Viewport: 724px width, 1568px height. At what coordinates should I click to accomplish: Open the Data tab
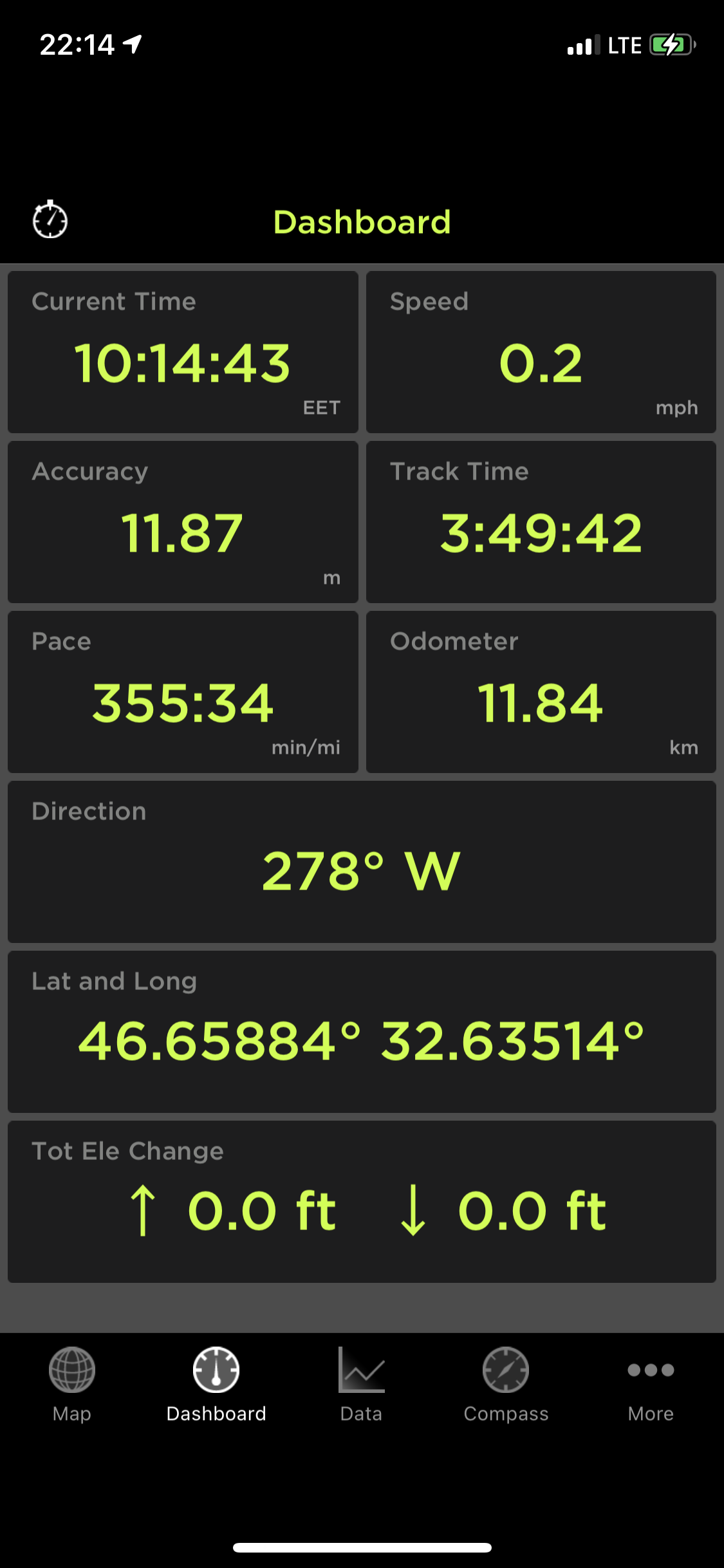pyautogui.click(x=361, y=1385)
